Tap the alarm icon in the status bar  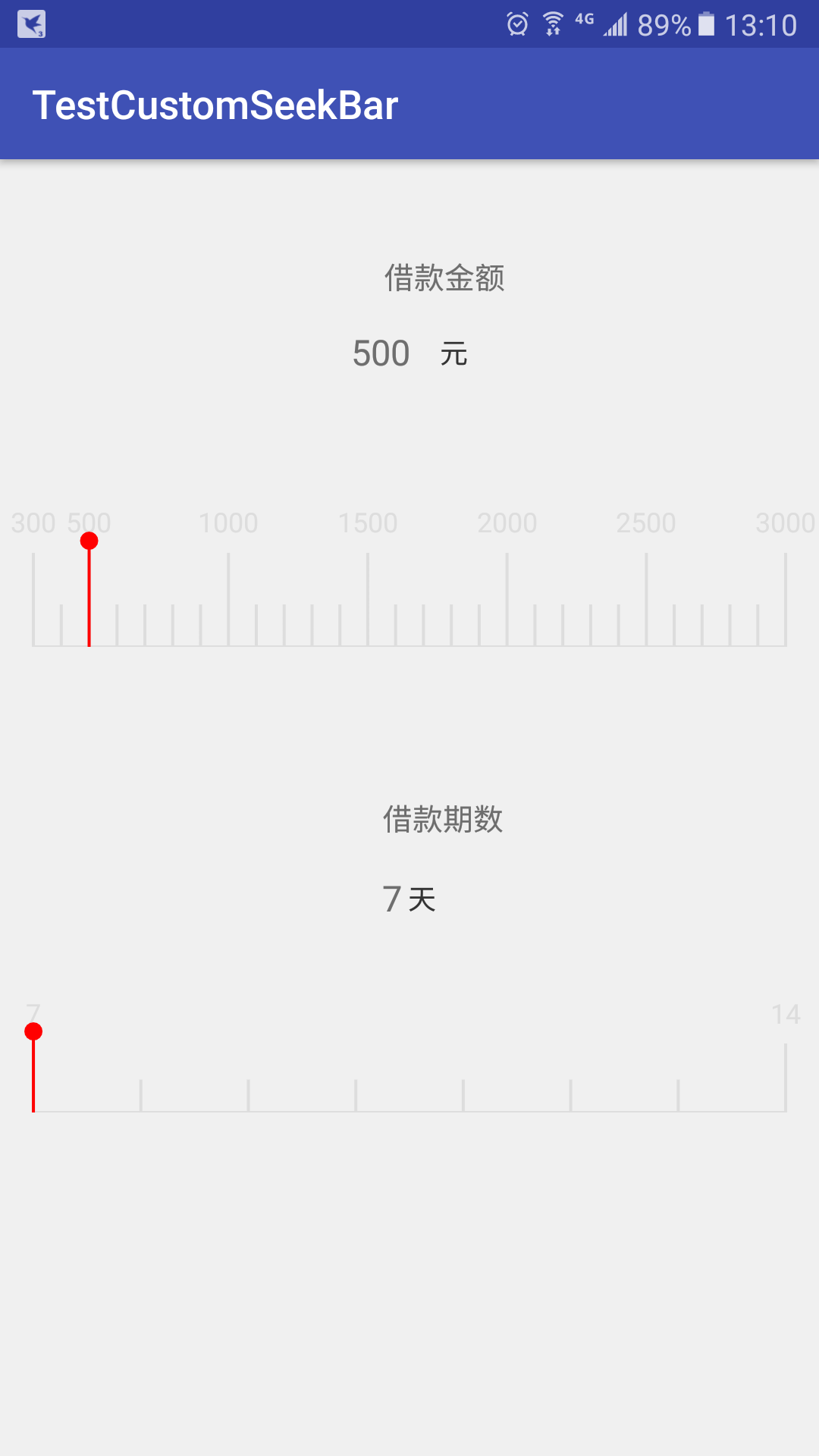pyautogui.click(x=516, y=25)
